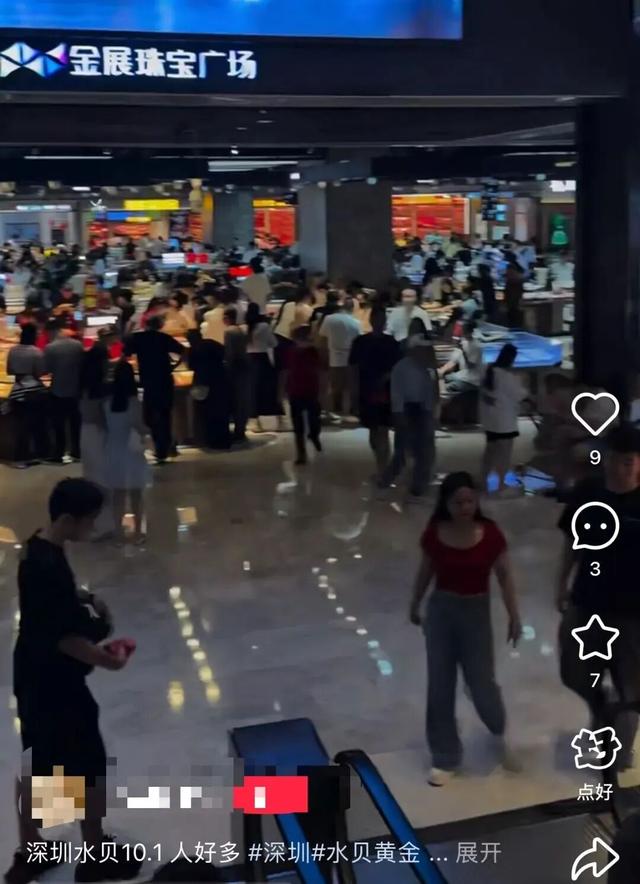
Task: Tap the 点好 icon
Action: pyautogui.click(x=596, y=749)
